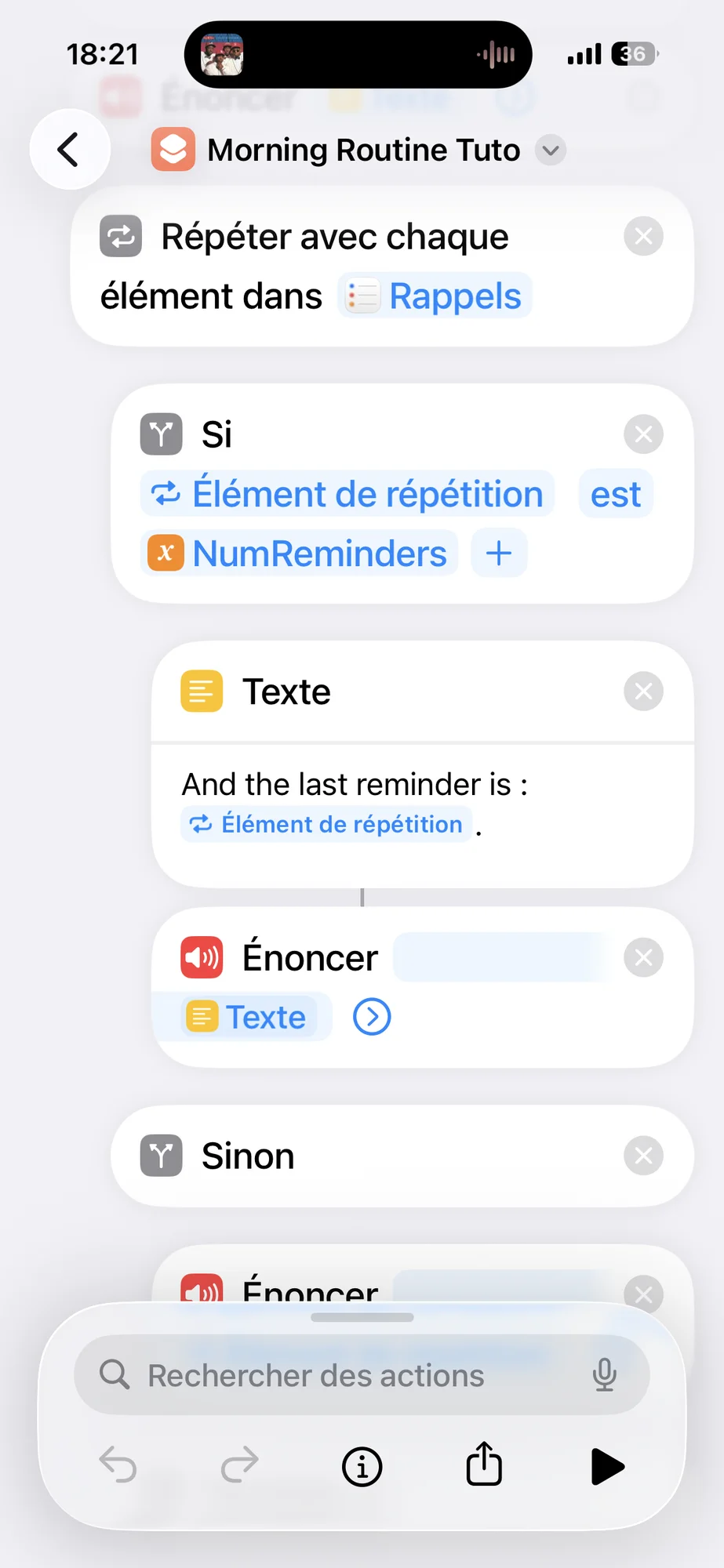Screen dimensions: 724x1568
Task: Change the 'est' condition operator
Action: [616, 495]
